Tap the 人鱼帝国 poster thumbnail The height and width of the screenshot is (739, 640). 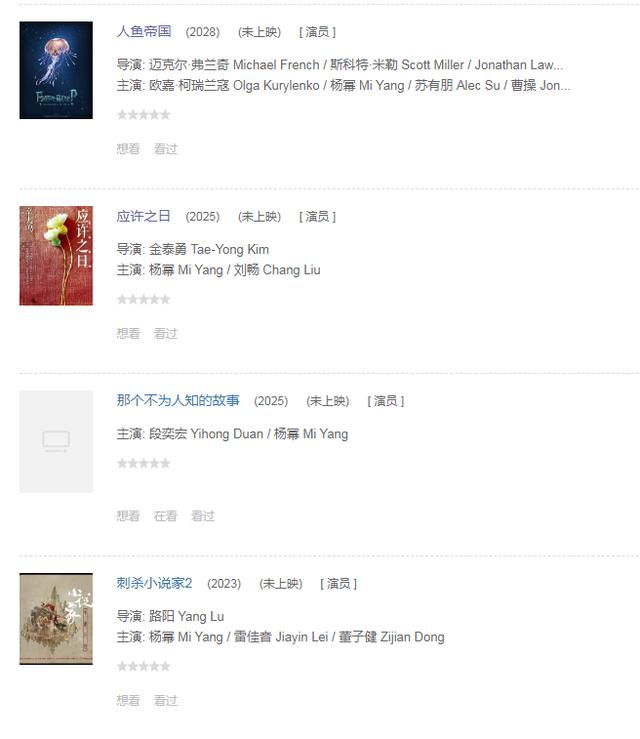(x=56, y=70)
